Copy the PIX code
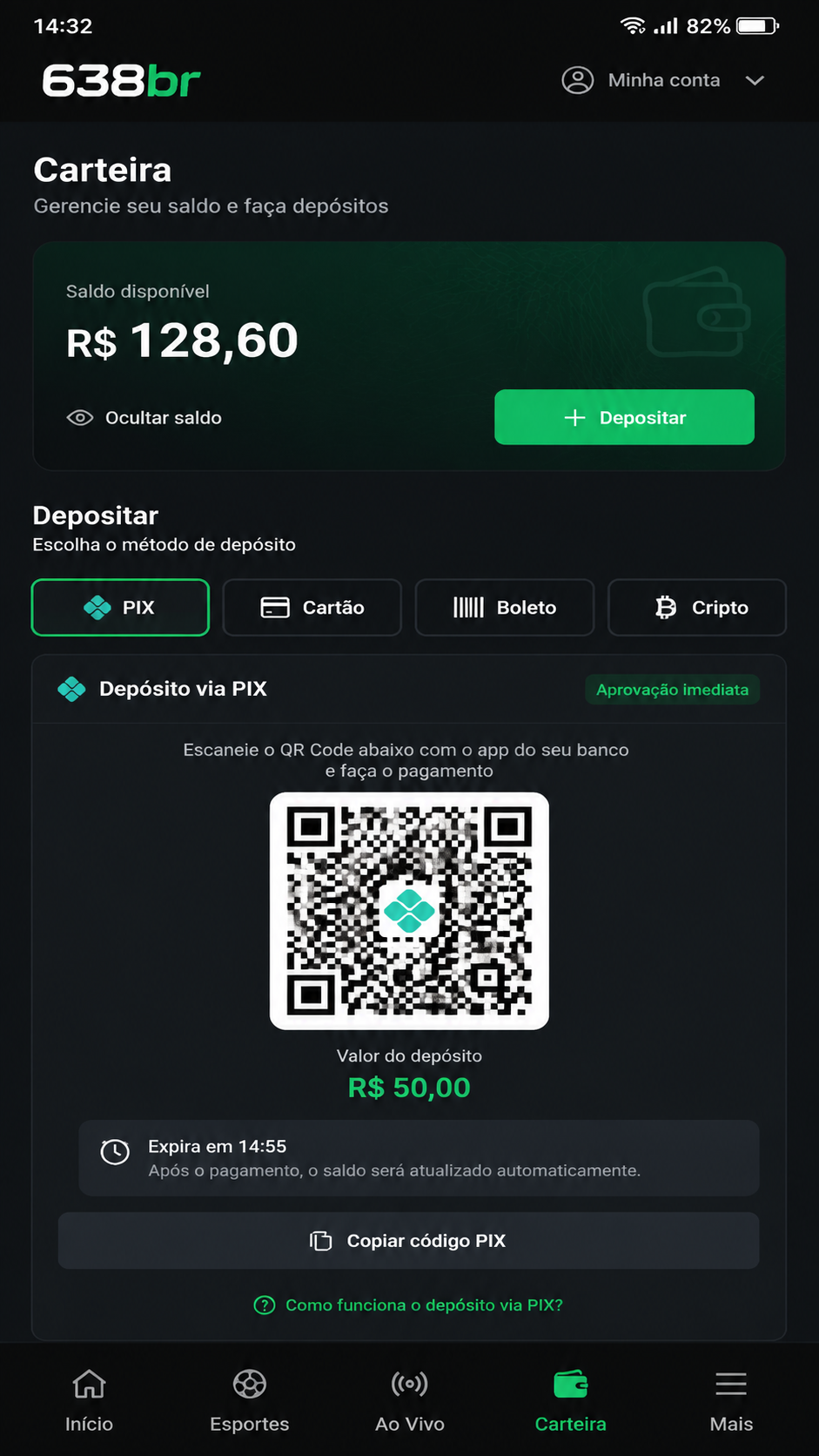The image size is (819, 1456). [x=408, y=1240]
